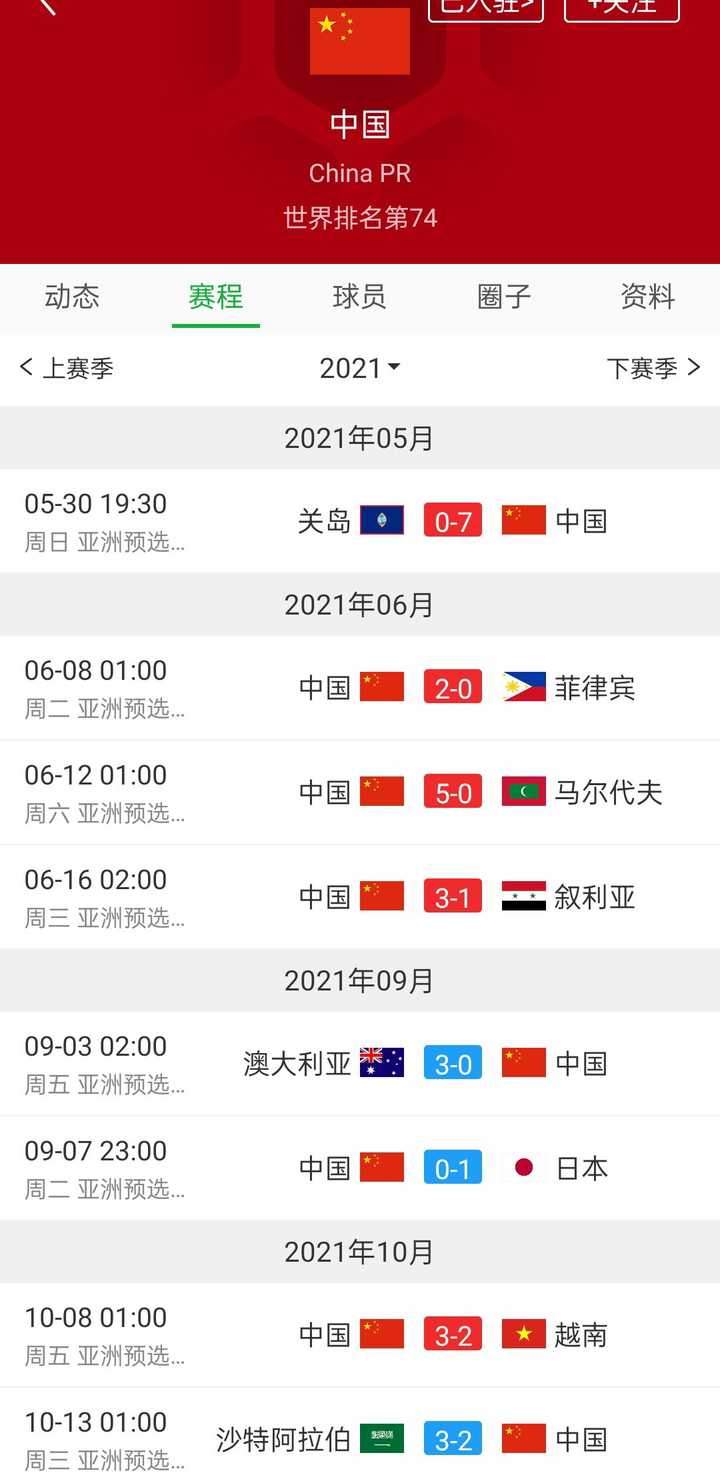
Task: Open the 中国 vs 马尔代夫 5-0 match
Action: click(x=360, y=793)
